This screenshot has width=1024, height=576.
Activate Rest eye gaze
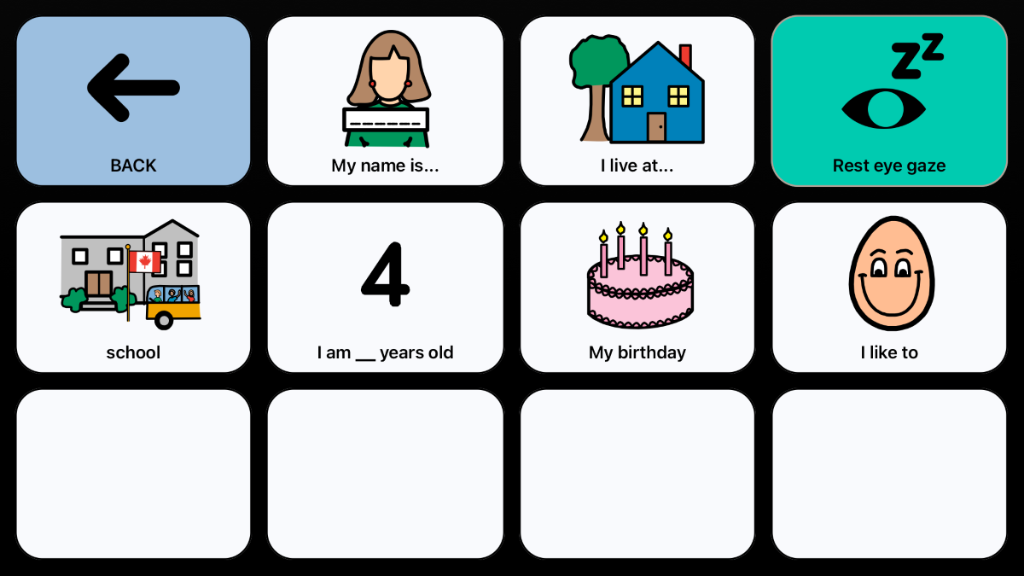pyautogui.click(x=889, y=101)
